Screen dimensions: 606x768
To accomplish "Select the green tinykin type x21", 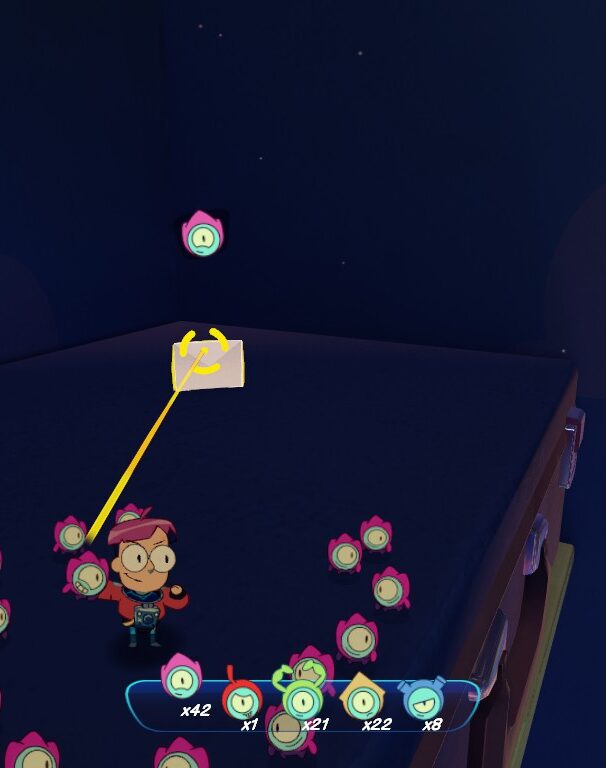I will pos(302,698).
